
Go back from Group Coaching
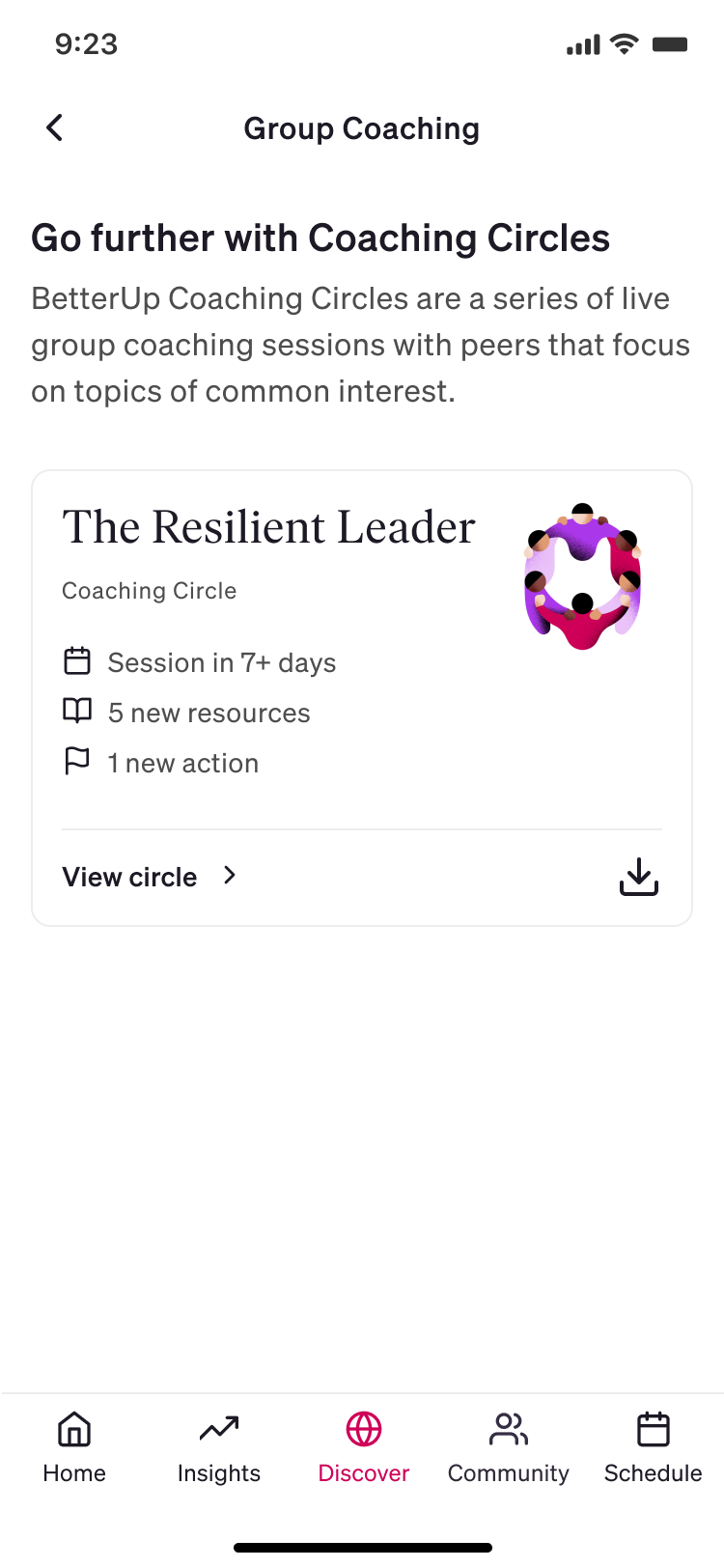tap(55, 127)
